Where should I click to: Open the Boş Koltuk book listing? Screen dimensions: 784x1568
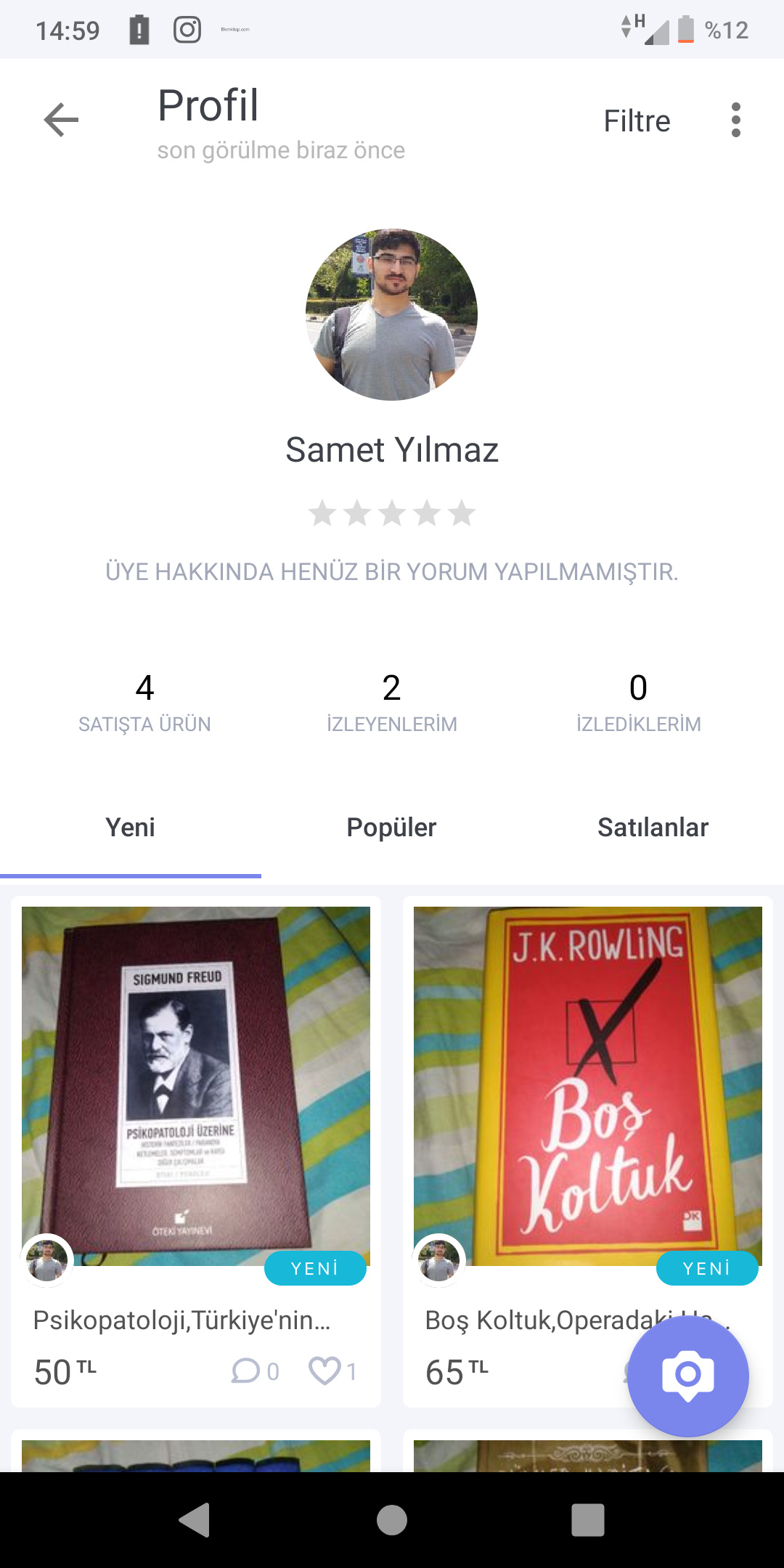(587, 1085)
